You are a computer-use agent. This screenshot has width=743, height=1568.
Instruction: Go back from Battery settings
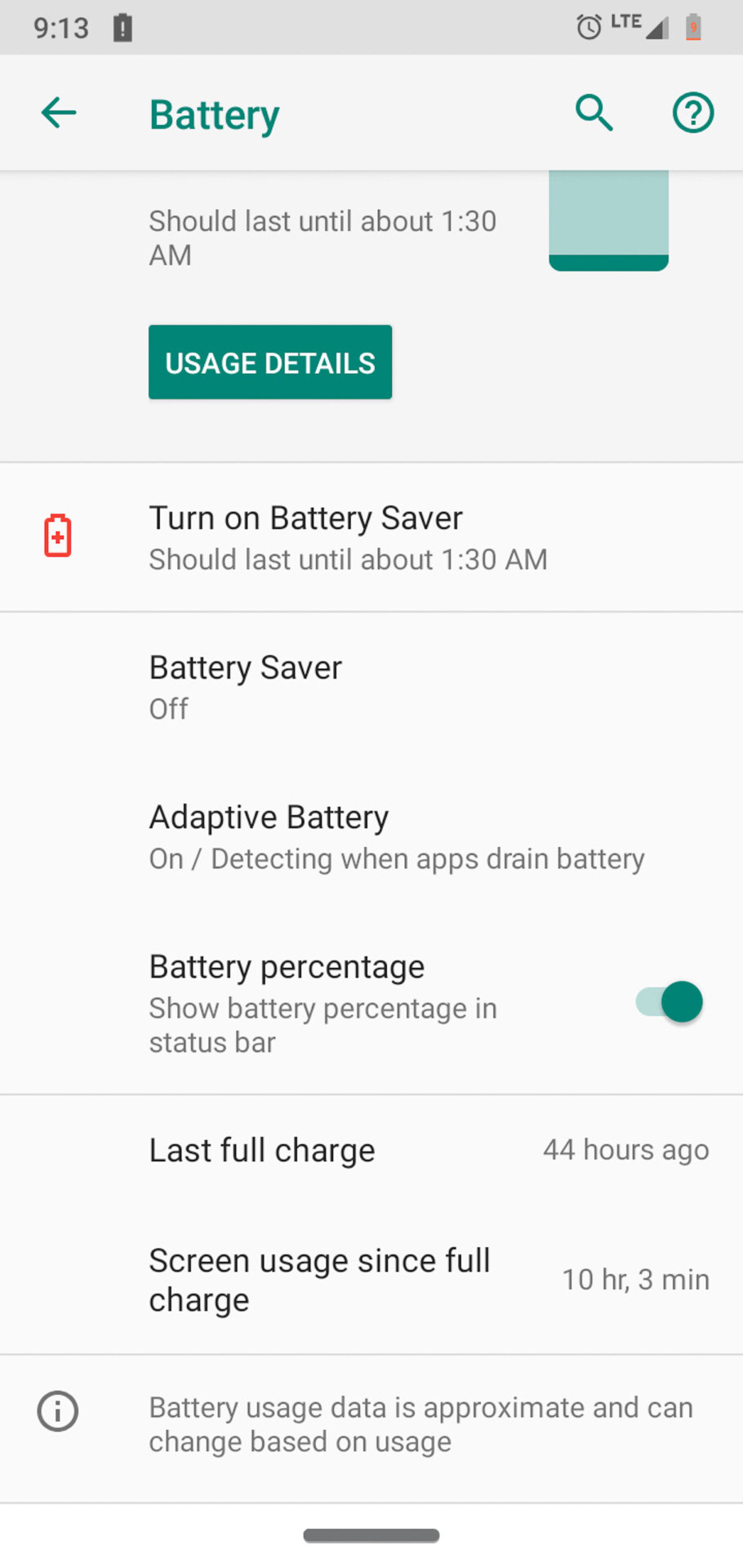click(x=59, y=113)
